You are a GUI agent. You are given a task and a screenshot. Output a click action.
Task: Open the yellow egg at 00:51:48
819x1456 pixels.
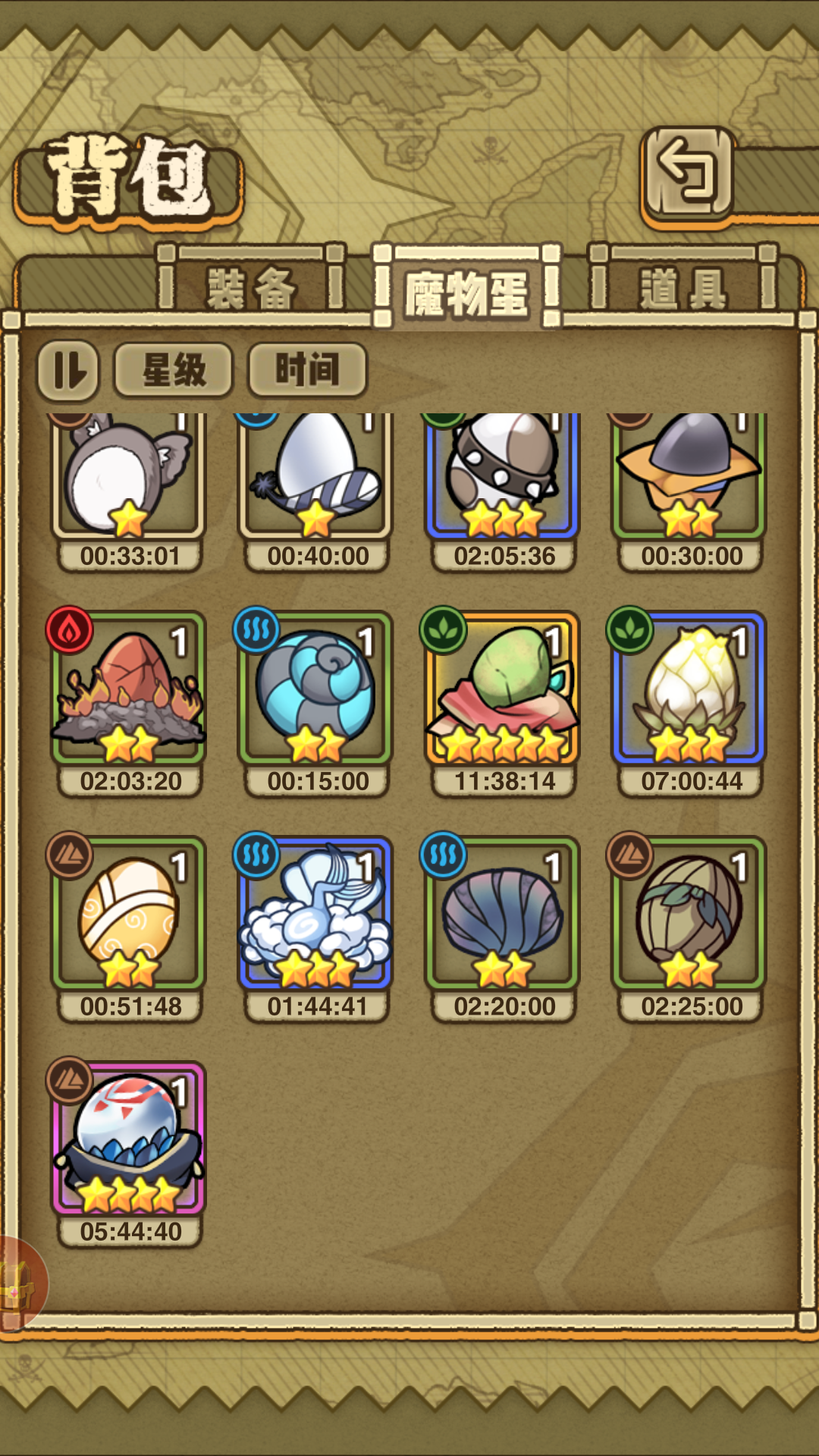pyautogui.click(x=128, y=915)
